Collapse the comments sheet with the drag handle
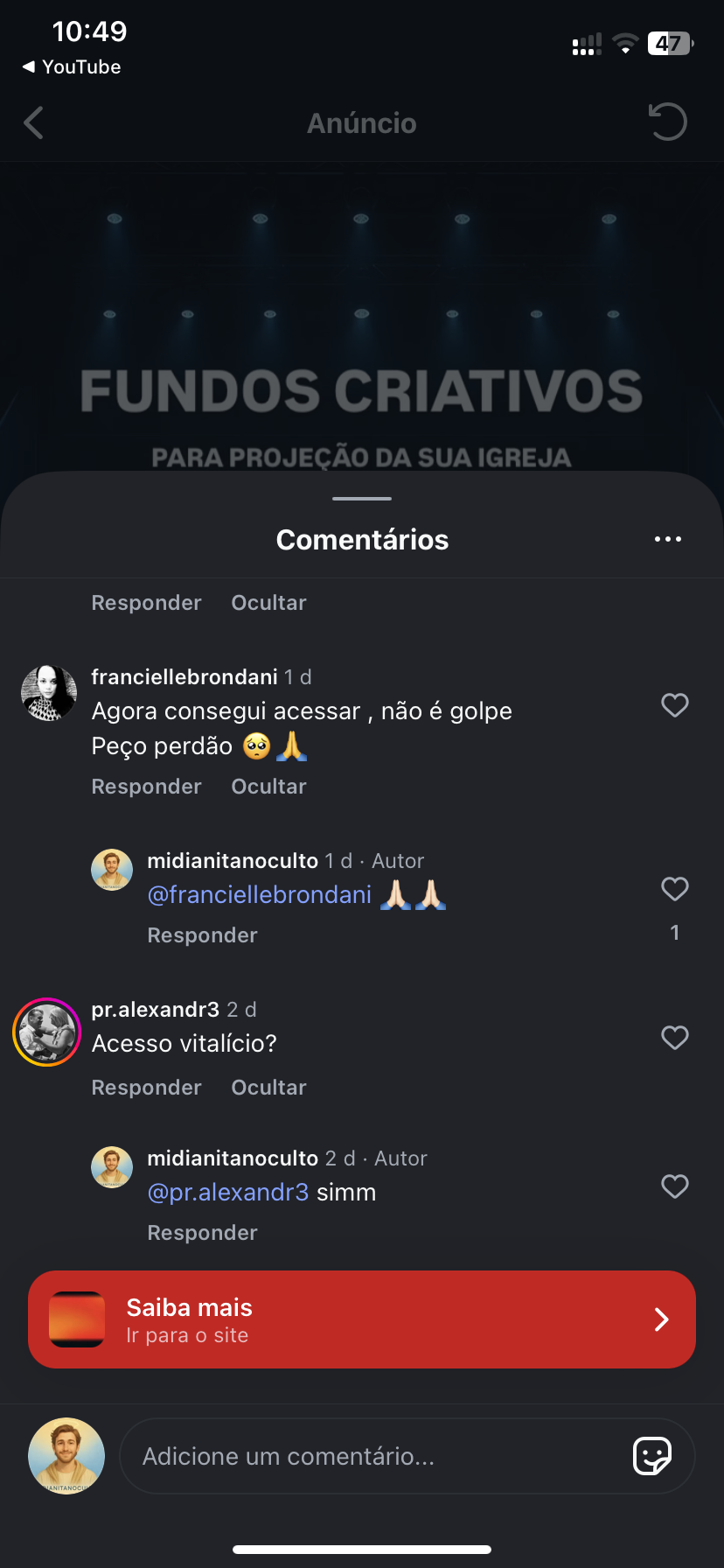Image resolution: width=724 pixels, height=1568 pixels. coord(361,498)
